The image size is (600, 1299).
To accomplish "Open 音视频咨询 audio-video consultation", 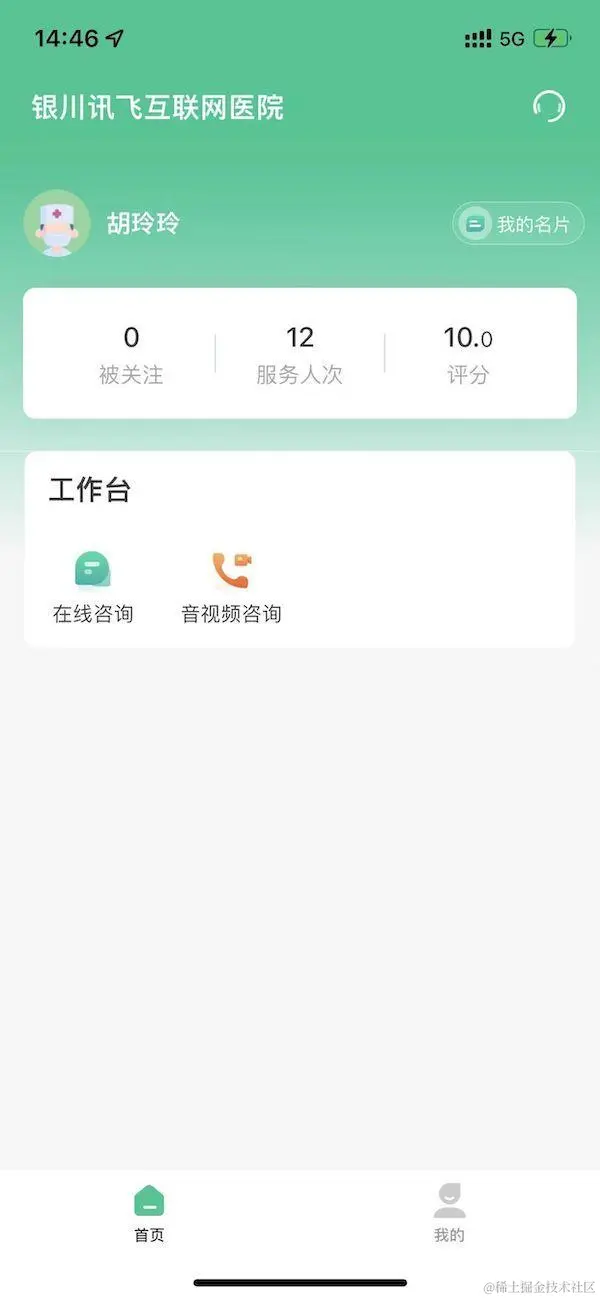I will tap(231, 586).
